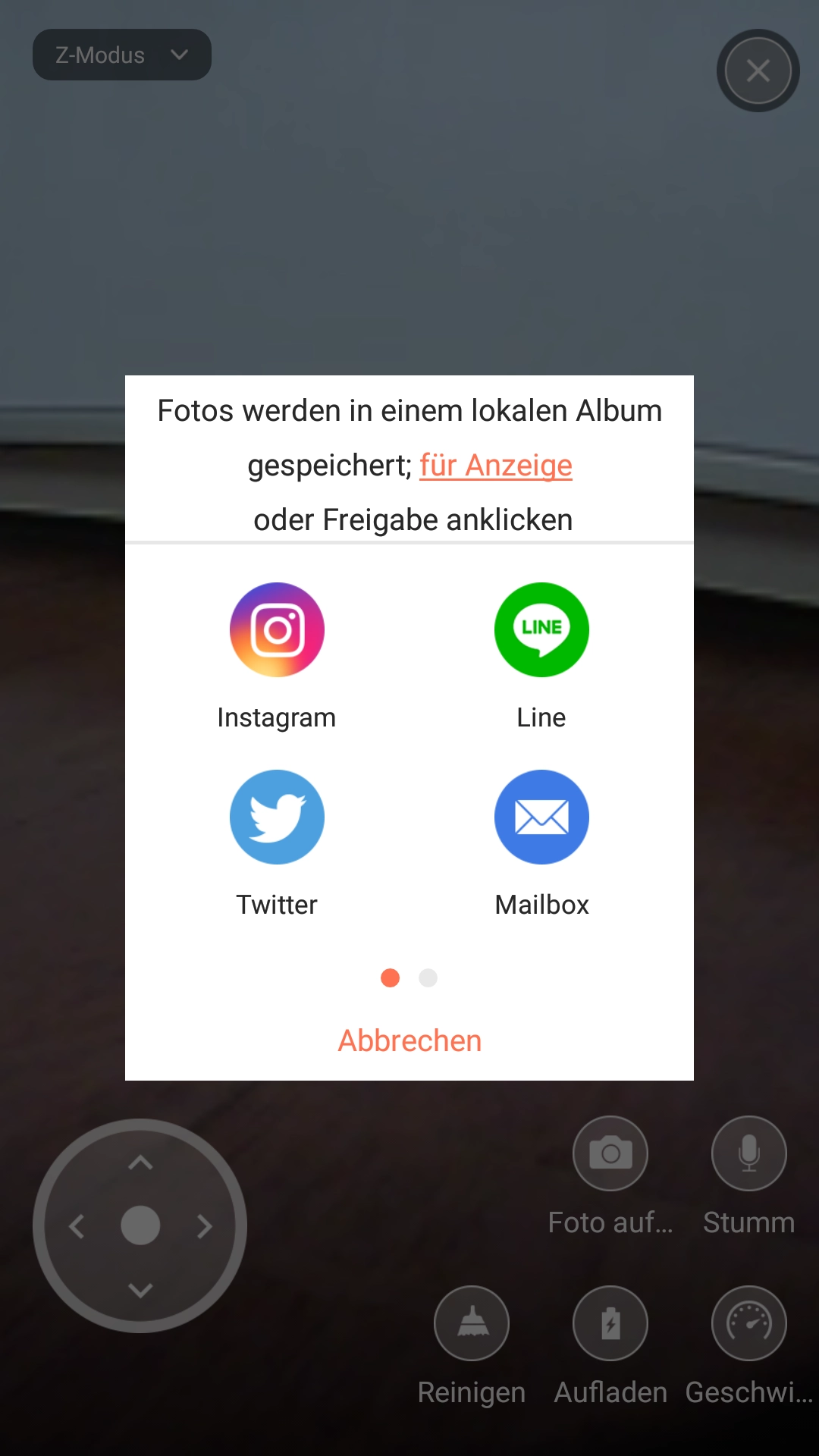Close the remote control view
This screenshot has height=1456, width=819.
[x=758, y=71]
